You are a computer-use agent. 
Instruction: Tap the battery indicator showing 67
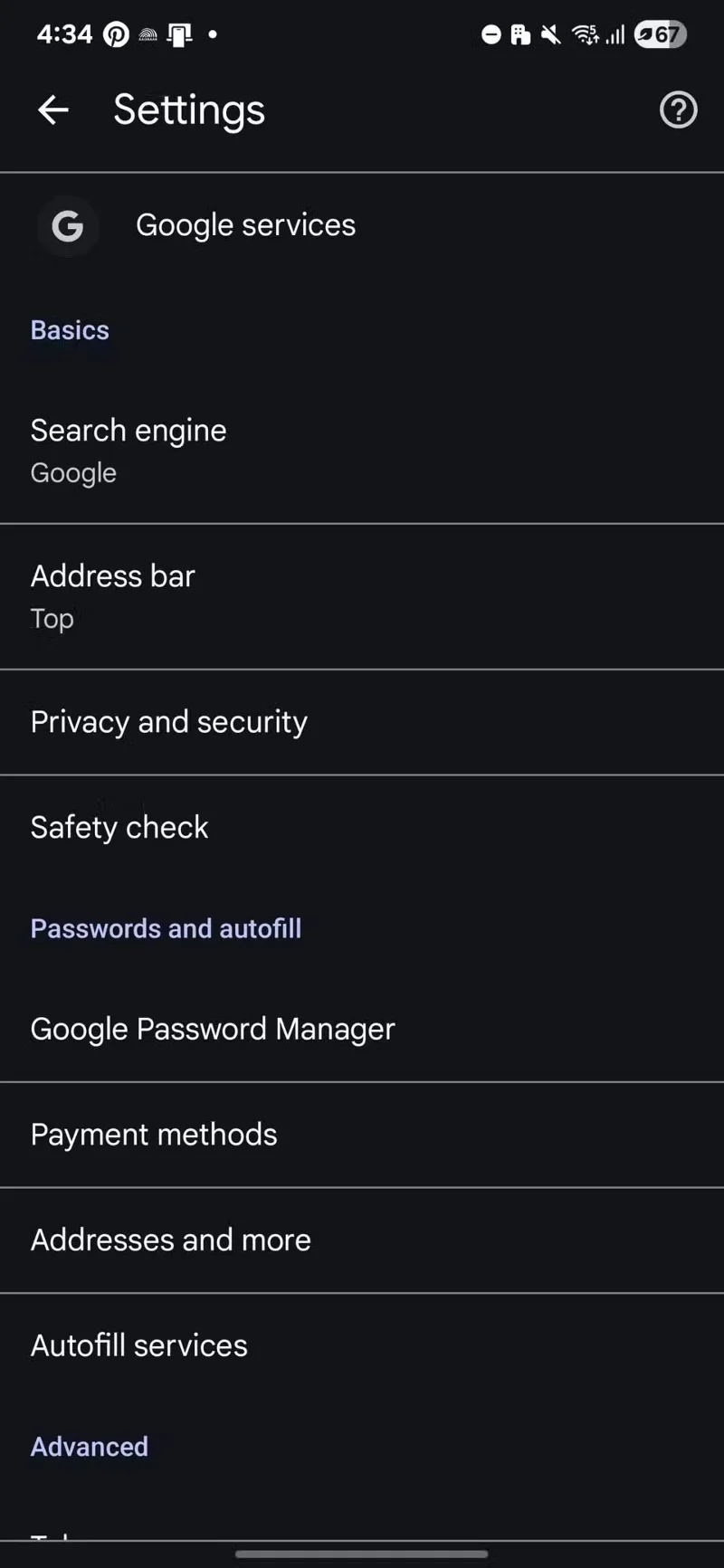click(660, 33)
